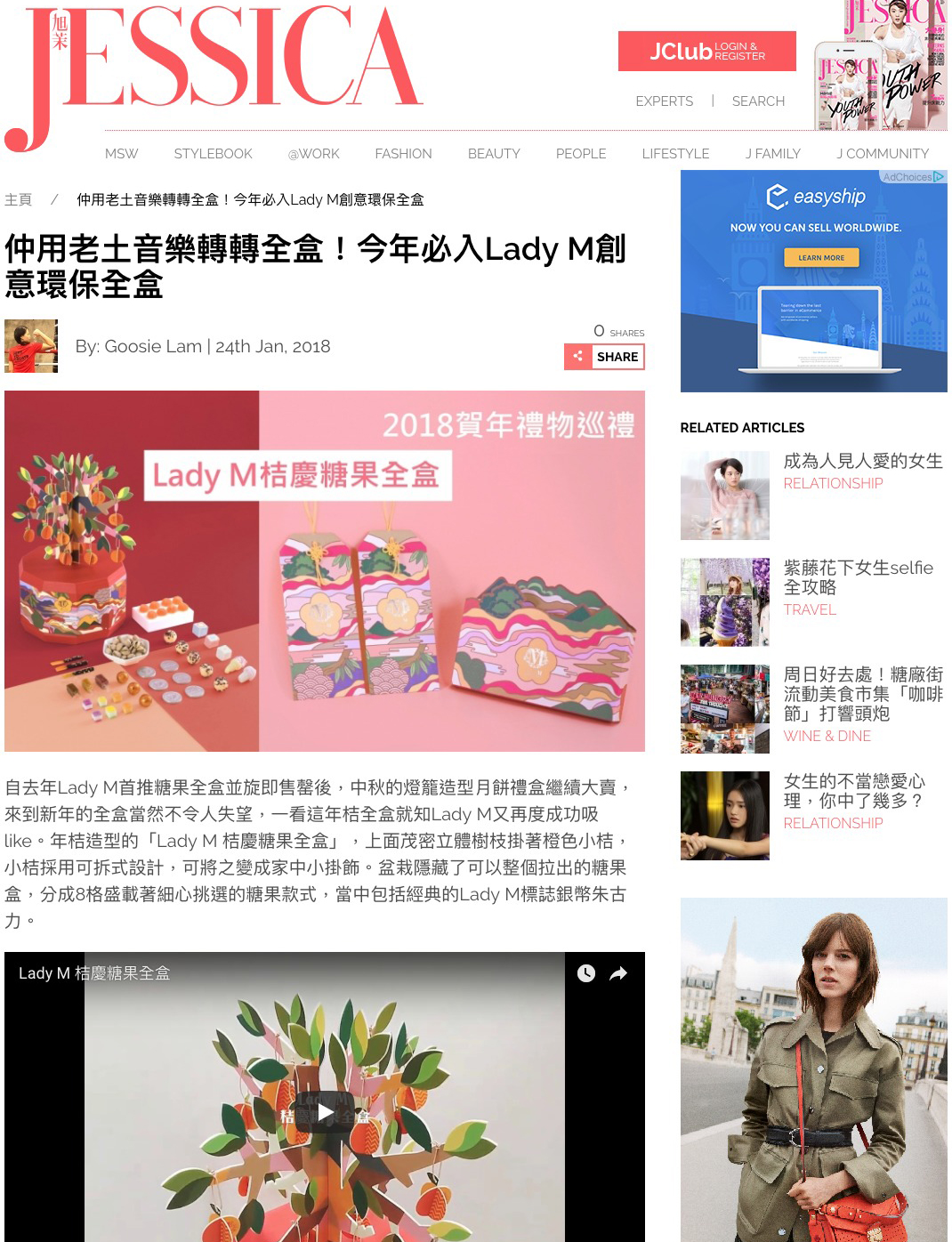Viewport: 952px width, 1242px height.
Task: Play the Lady M 桔慶糖果全盒 video
Action: (x=325, y=1112)
